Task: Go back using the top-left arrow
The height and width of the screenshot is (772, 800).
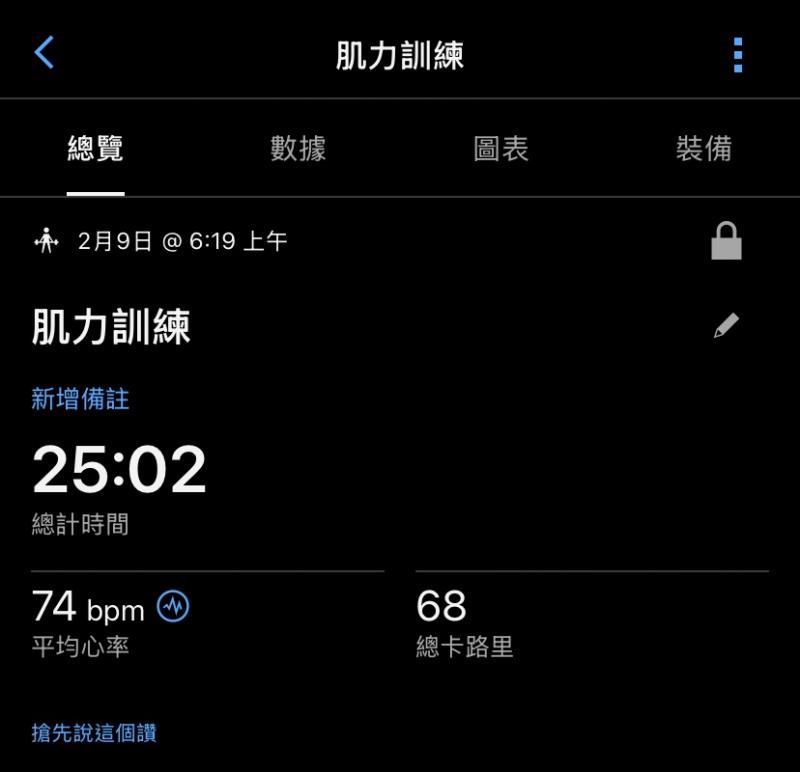Action: (44, 53)
